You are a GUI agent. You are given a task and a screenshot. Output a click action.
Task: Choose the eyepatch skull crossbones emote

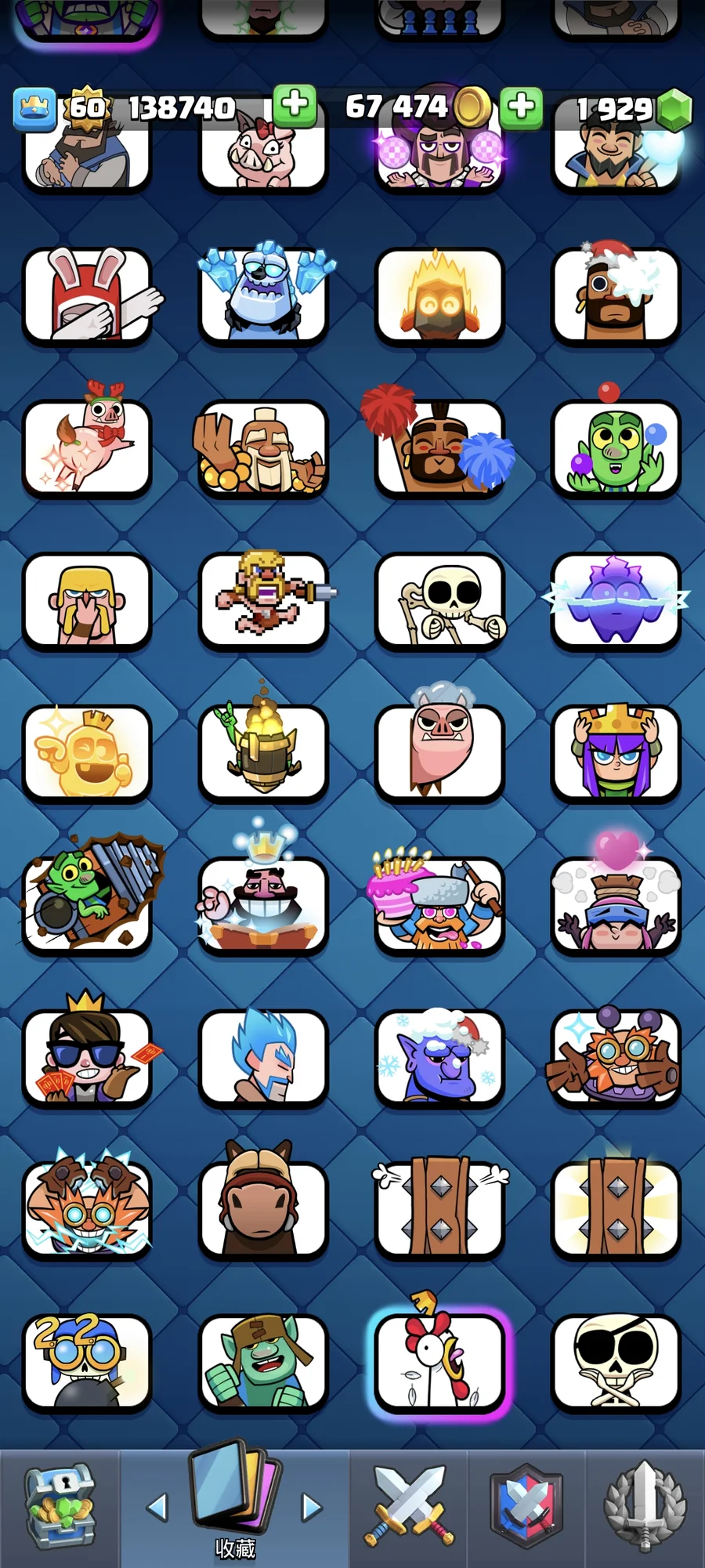pos(616,1362)
